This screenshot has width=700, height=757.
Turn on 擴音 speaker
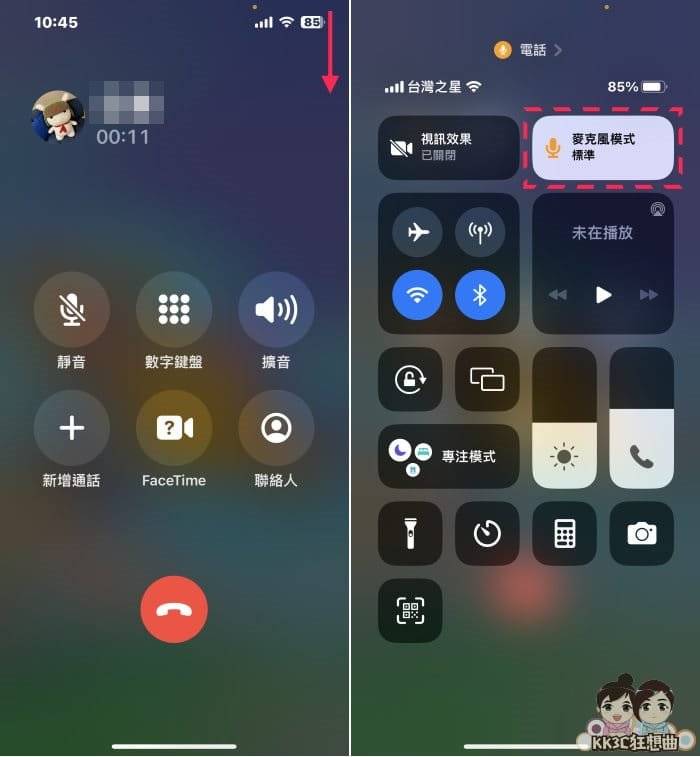[x=276, y=310]
